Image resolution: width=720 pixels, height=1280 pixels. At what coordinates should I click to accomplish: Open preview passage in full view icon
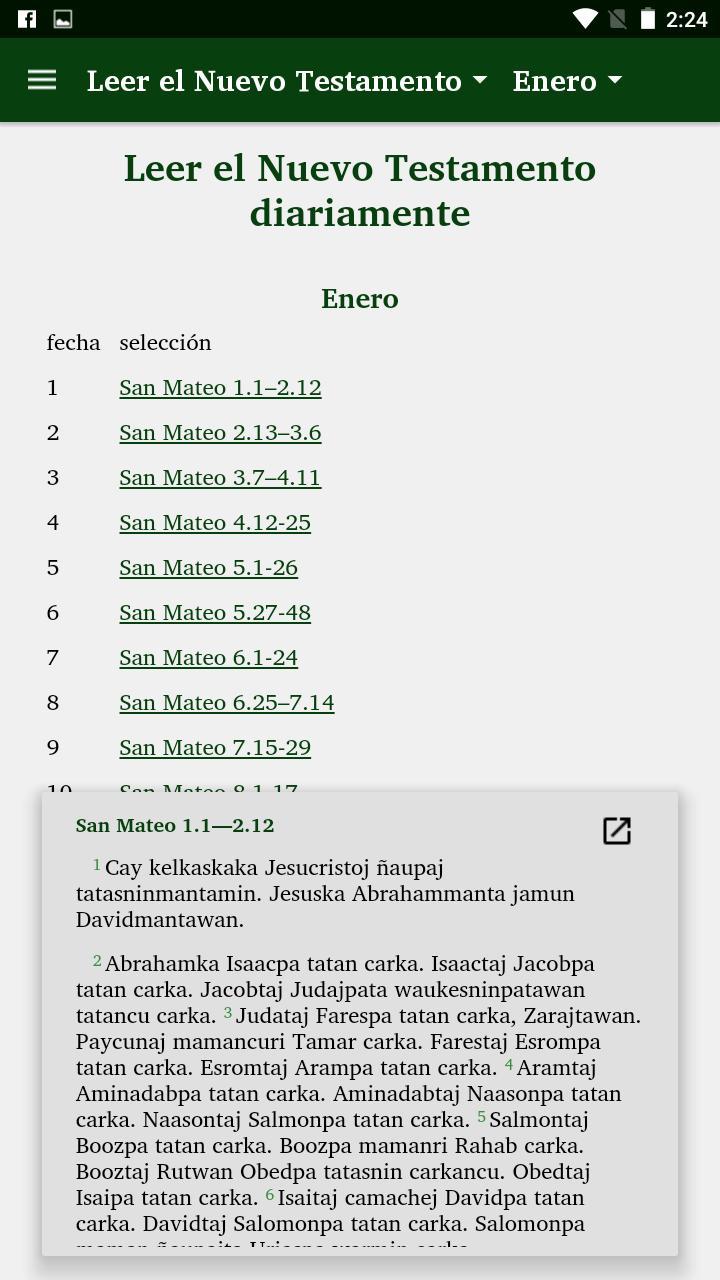[617, 831]
